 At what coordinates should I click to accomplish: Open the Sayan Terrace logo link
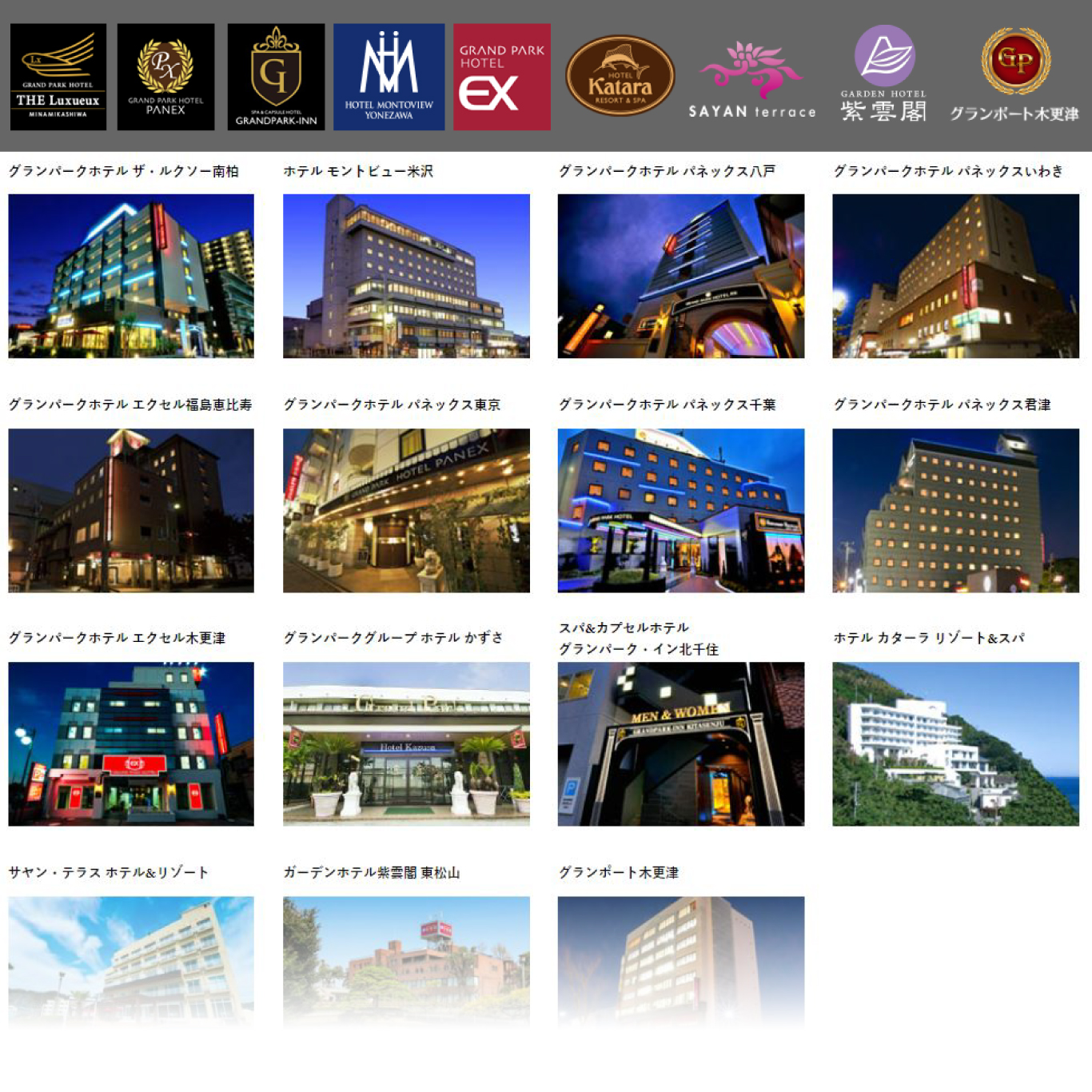(751, 80)
